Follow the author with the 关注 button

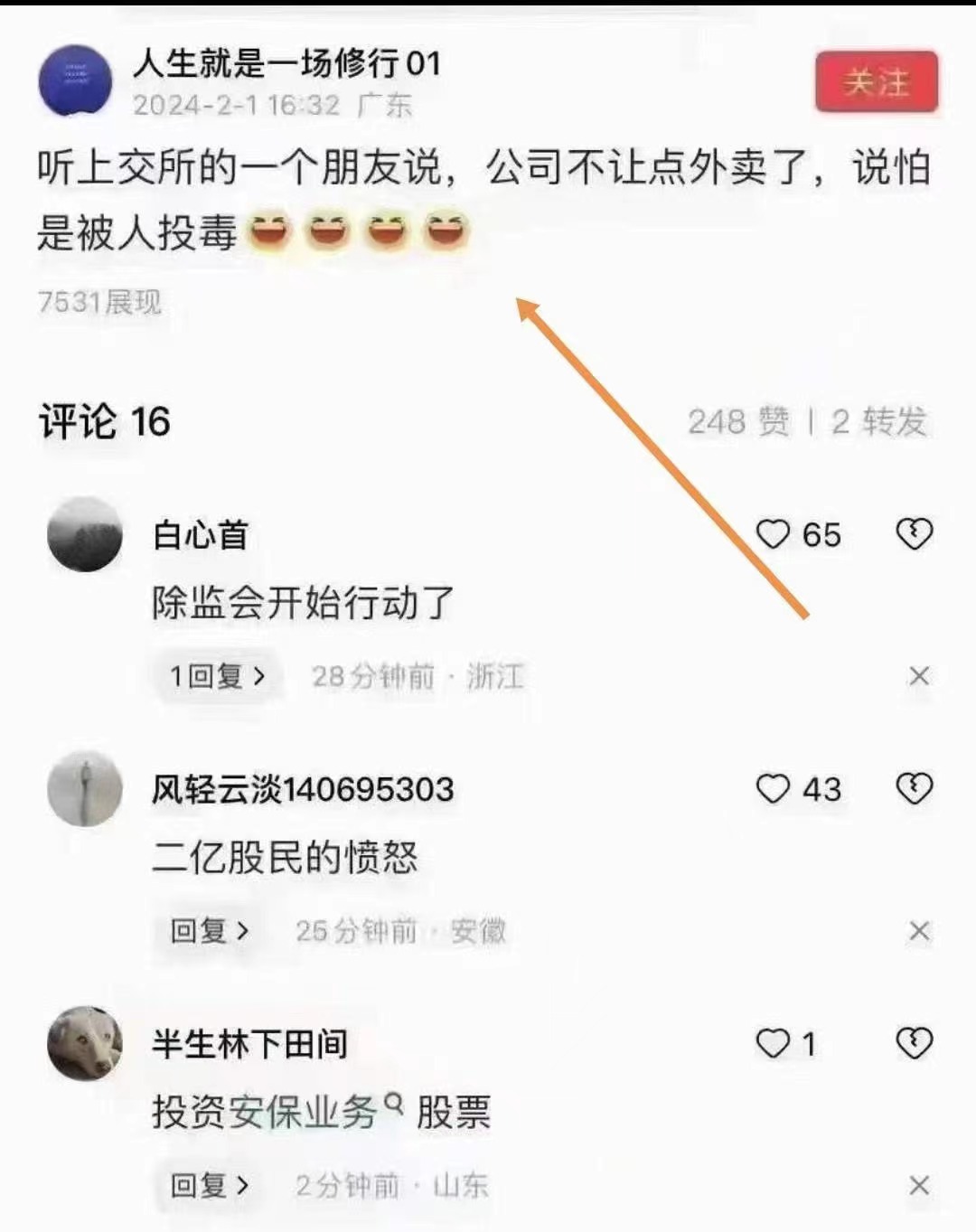point(876,82)
